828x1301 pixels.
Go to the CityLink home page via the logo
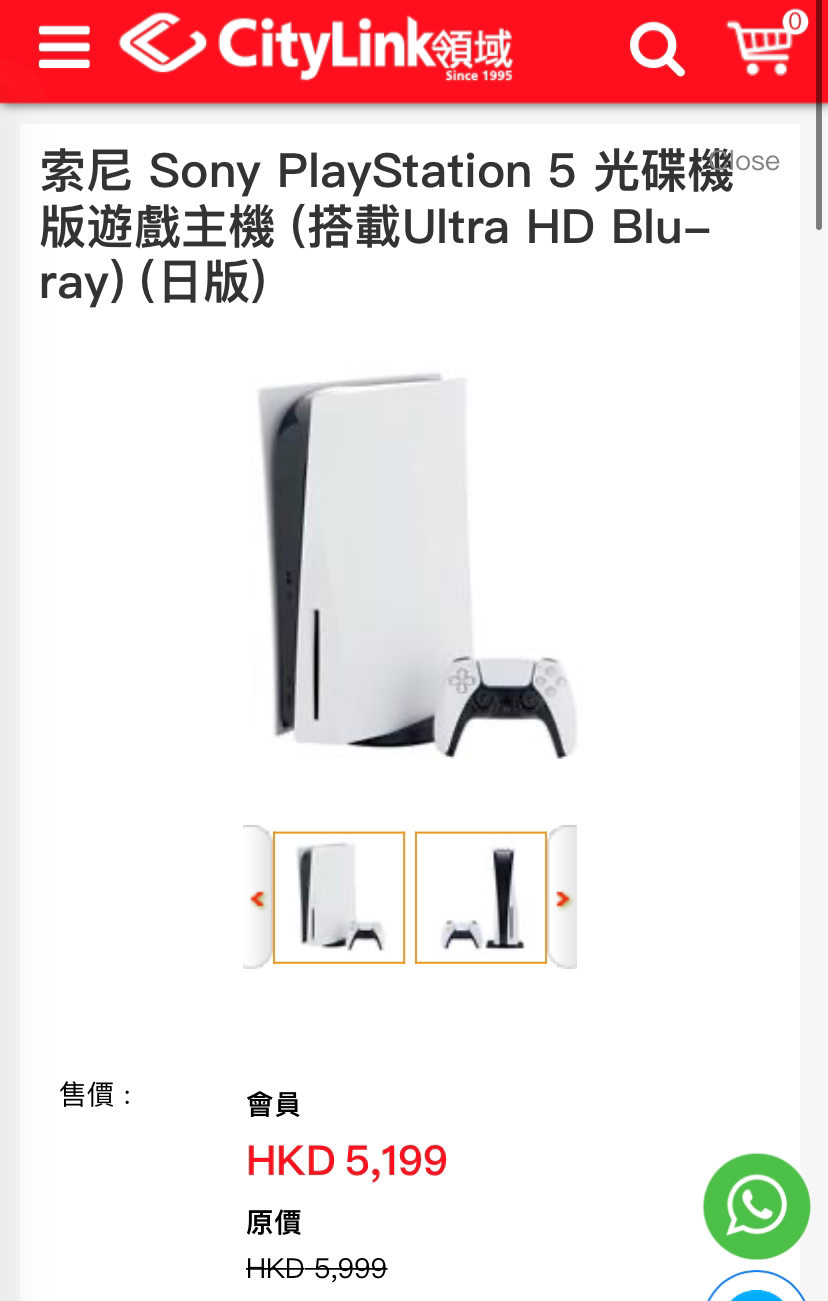click(x=315, y=46)
